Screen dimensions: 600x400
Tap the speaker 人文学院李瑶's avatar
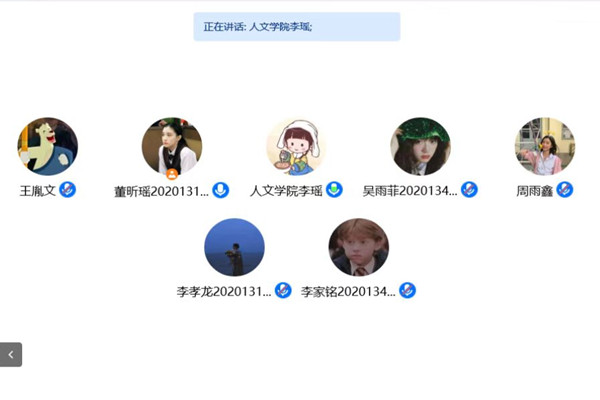point(296,147)
